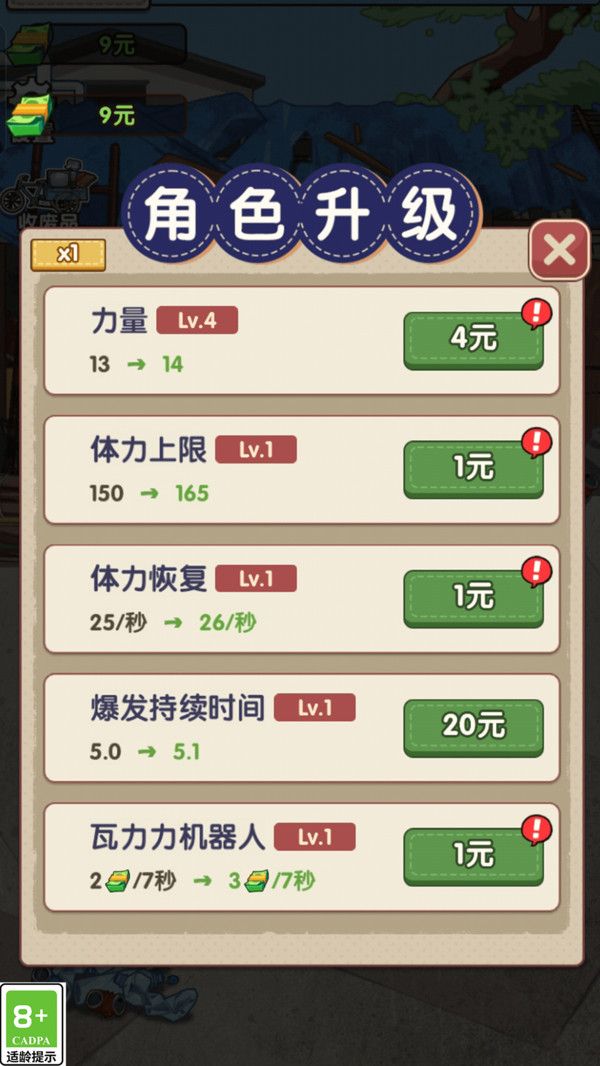This screenshot has width=600, height=1066.
Task: Close the 角色升级 upgrade dialog
Action: pos(559,250)
